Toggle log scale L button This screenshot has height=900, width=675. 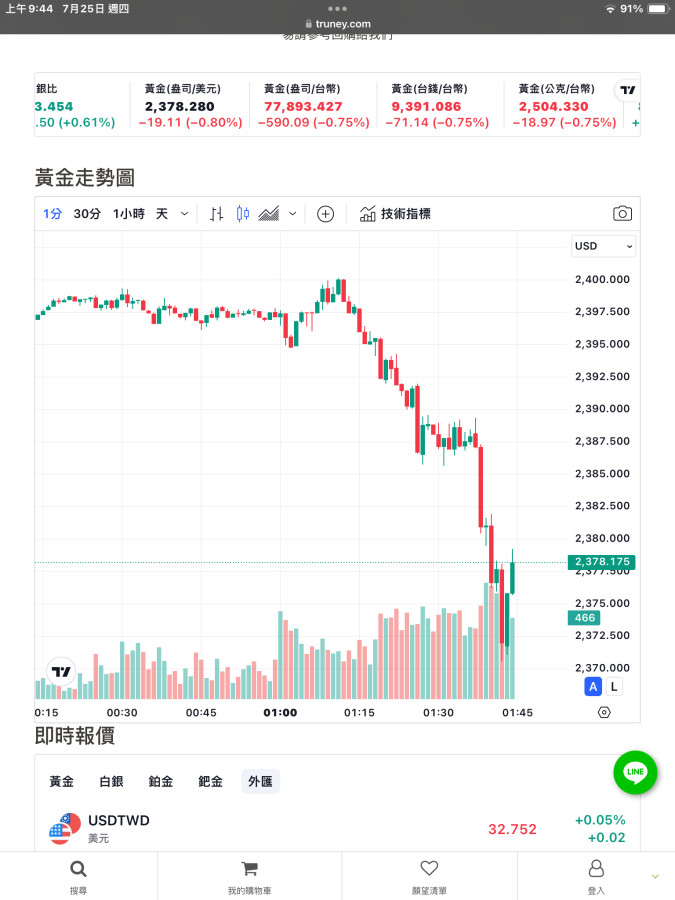click(x=614, y=686)
